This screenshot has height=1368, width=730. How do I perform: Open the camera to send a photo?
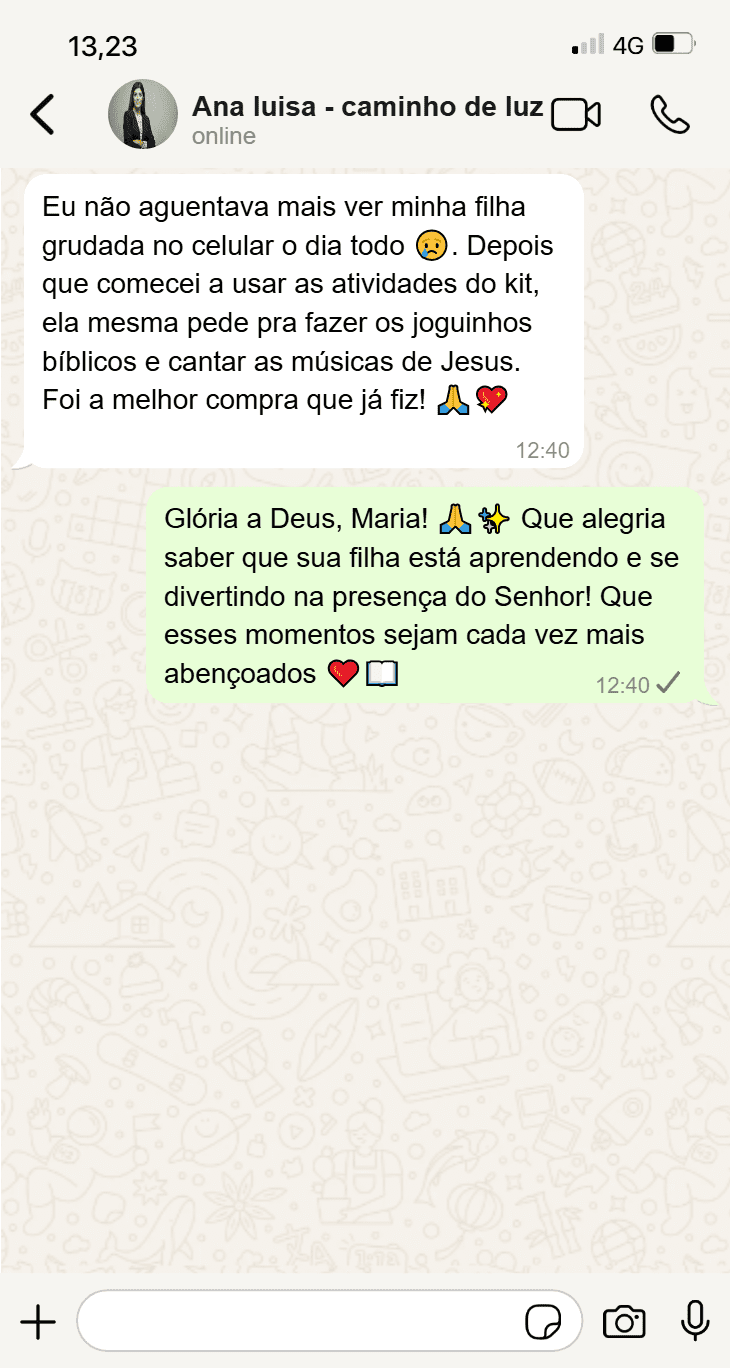624,1322
